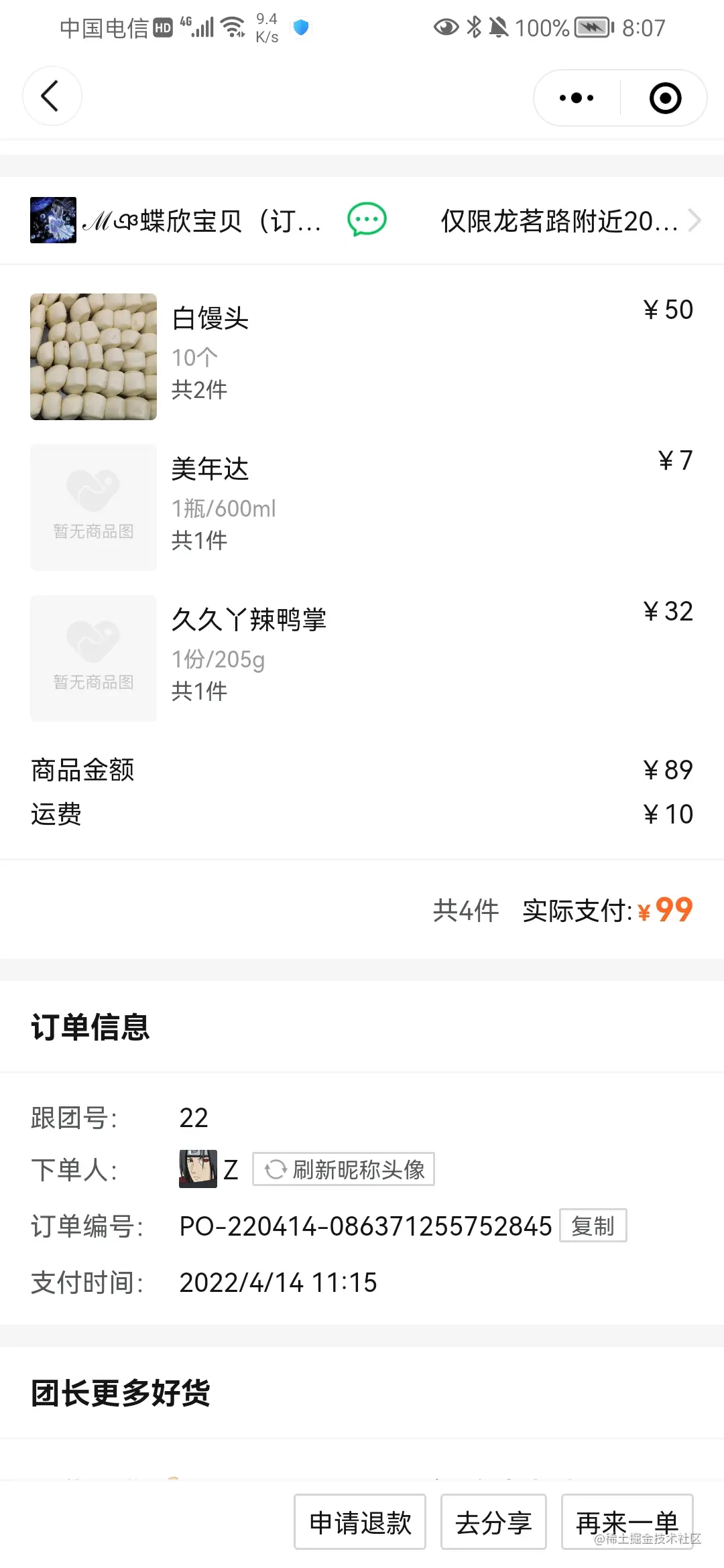Message the group leader via chat icon
Viewport: 724px width, 1568px height.
tap(367, 220)
